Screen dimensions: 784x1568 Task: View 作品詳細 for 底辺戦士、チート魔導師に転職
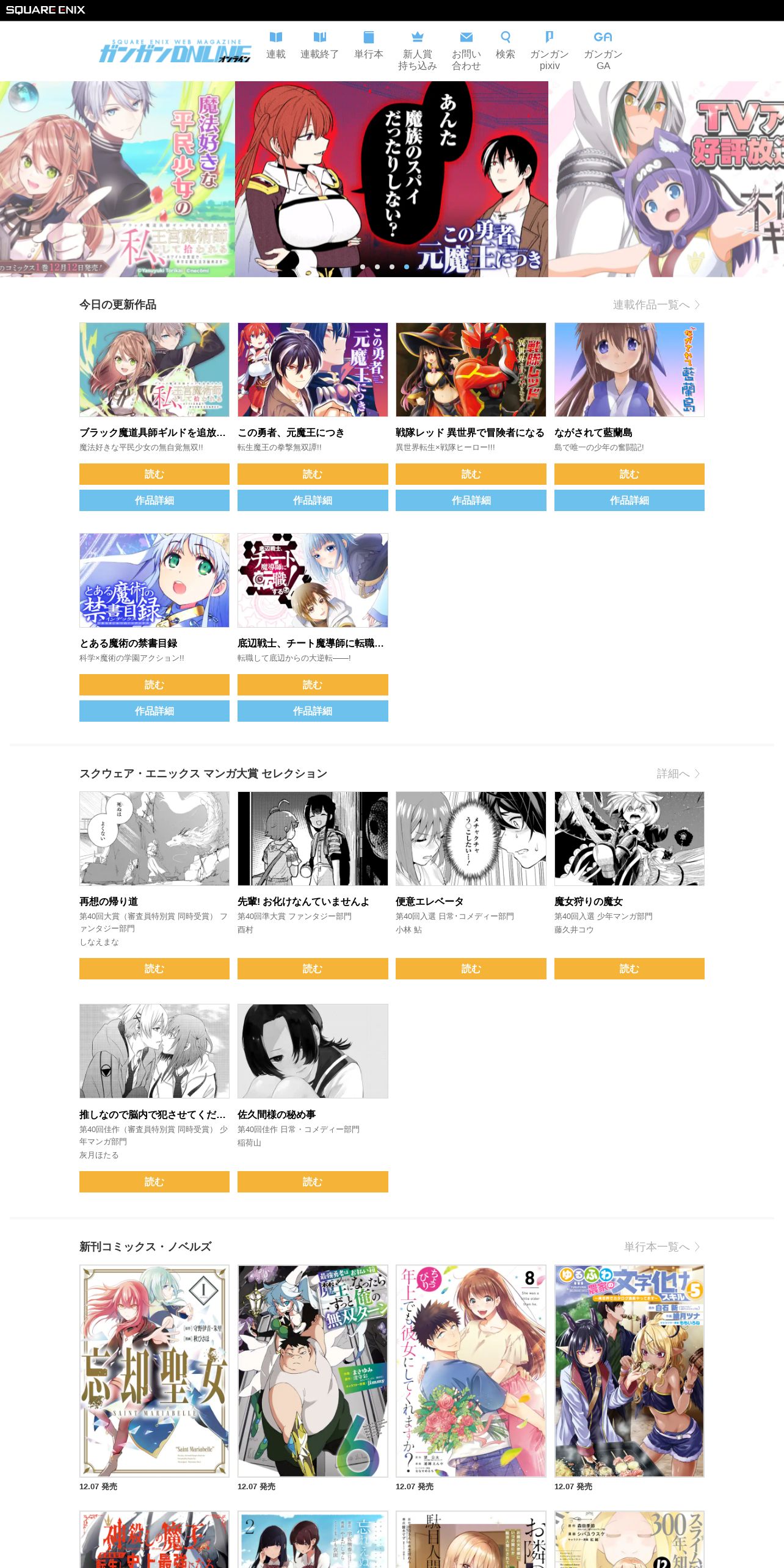[313, 711]
